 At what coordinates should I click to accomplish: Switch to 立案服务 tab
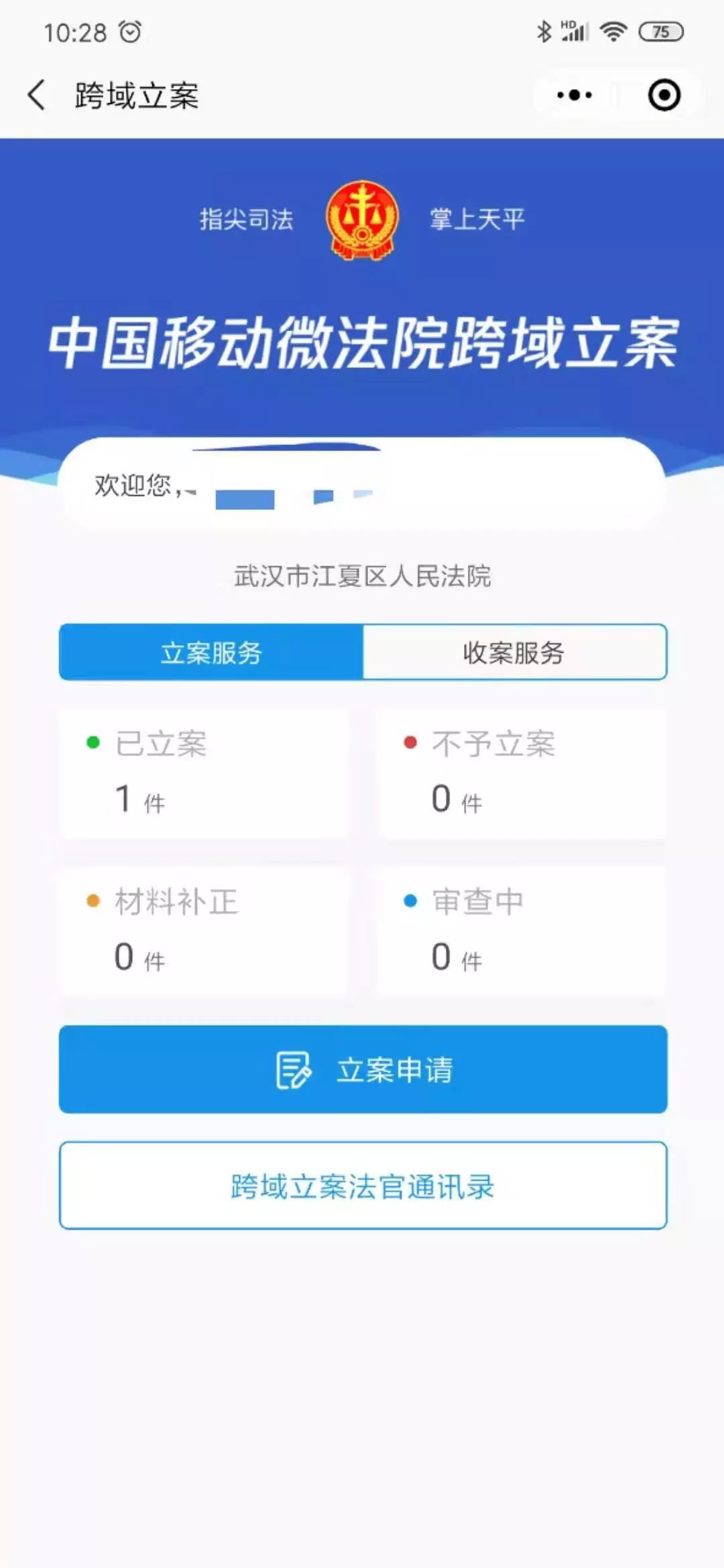point(211,652)
